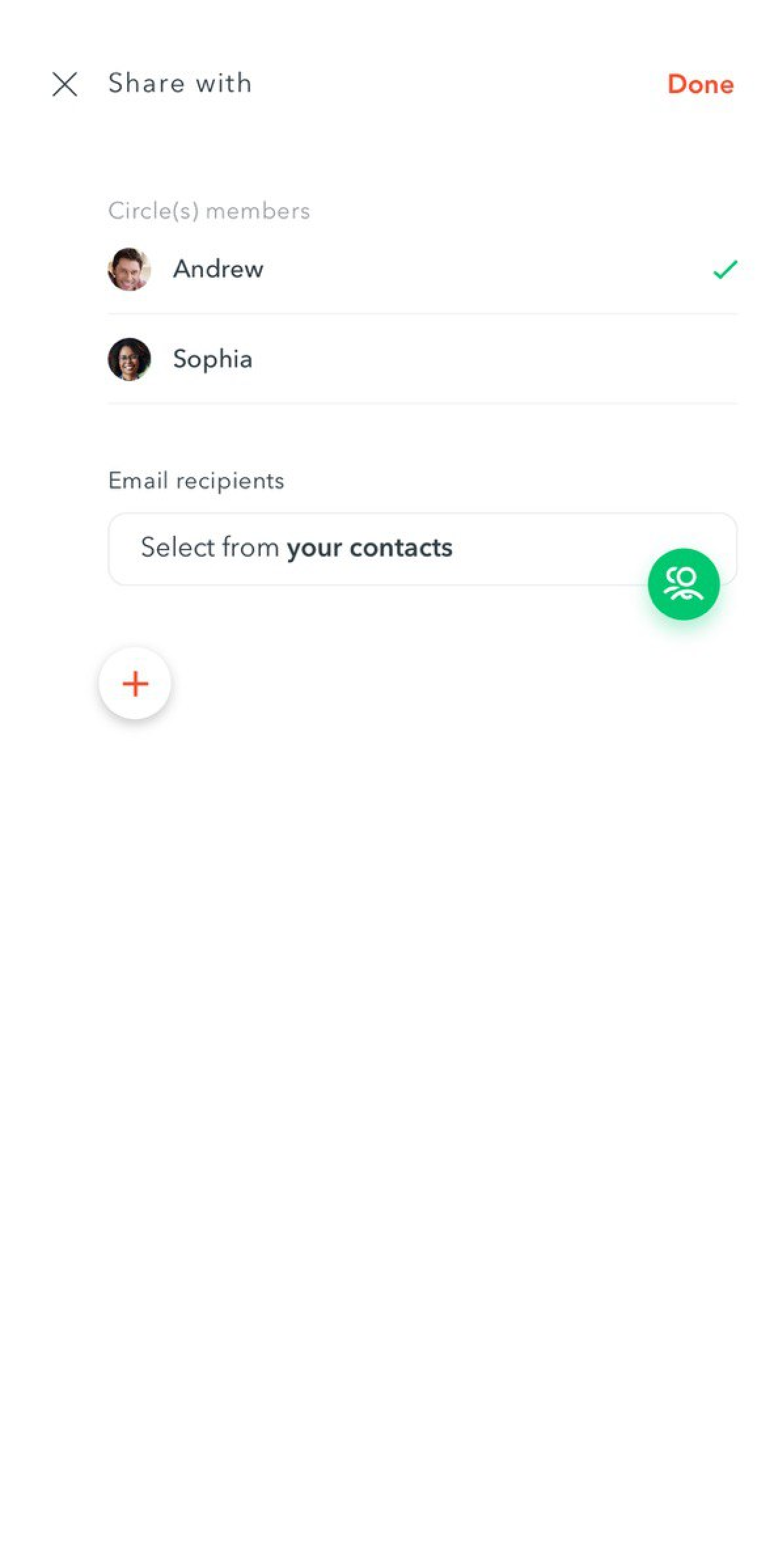
Task: Tap the green contacts picker button
Action: click(x=684, y=584)
